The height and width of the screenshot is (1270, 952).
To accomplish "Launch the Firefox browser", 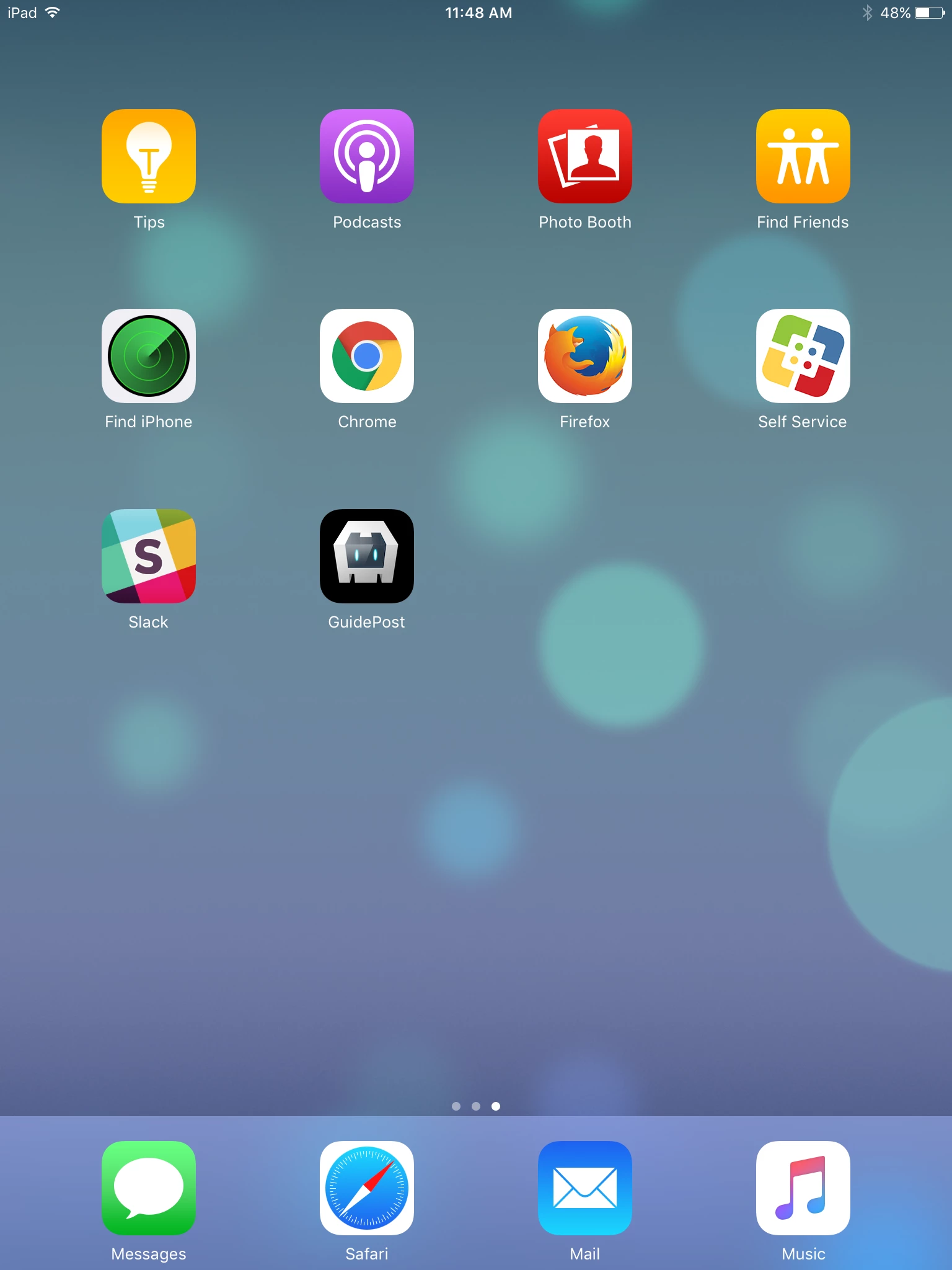I will pyautogui.click(x=585, y=356).
